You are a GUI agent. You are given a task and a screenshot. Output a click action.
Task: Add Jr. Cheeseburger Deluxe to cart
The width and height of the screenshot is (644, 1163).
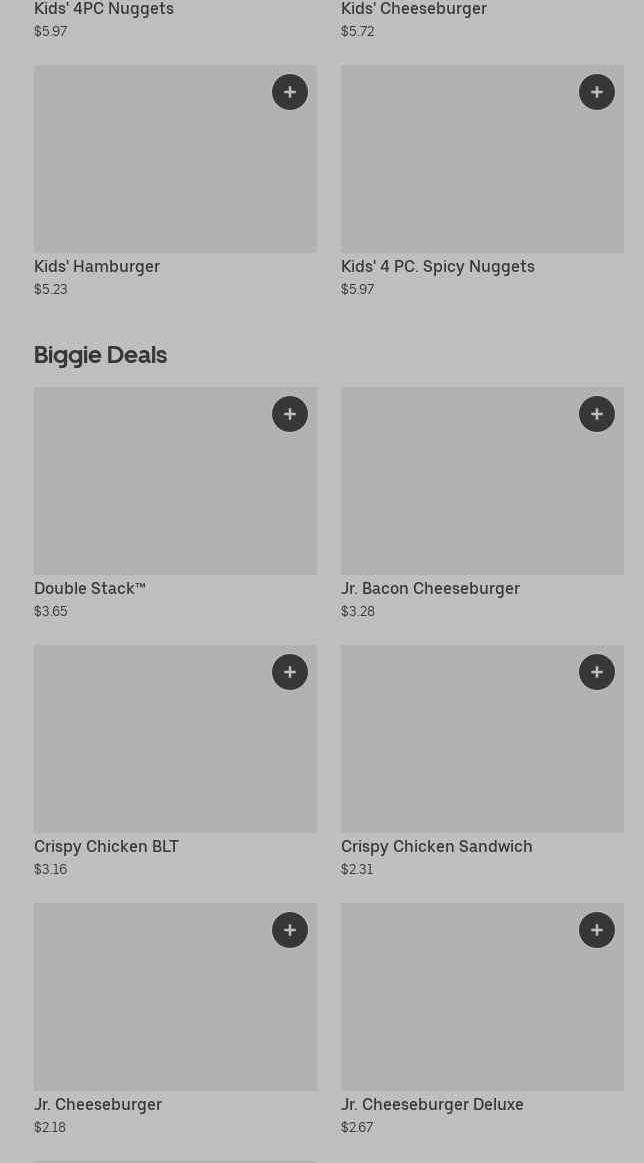pos(597,930)
